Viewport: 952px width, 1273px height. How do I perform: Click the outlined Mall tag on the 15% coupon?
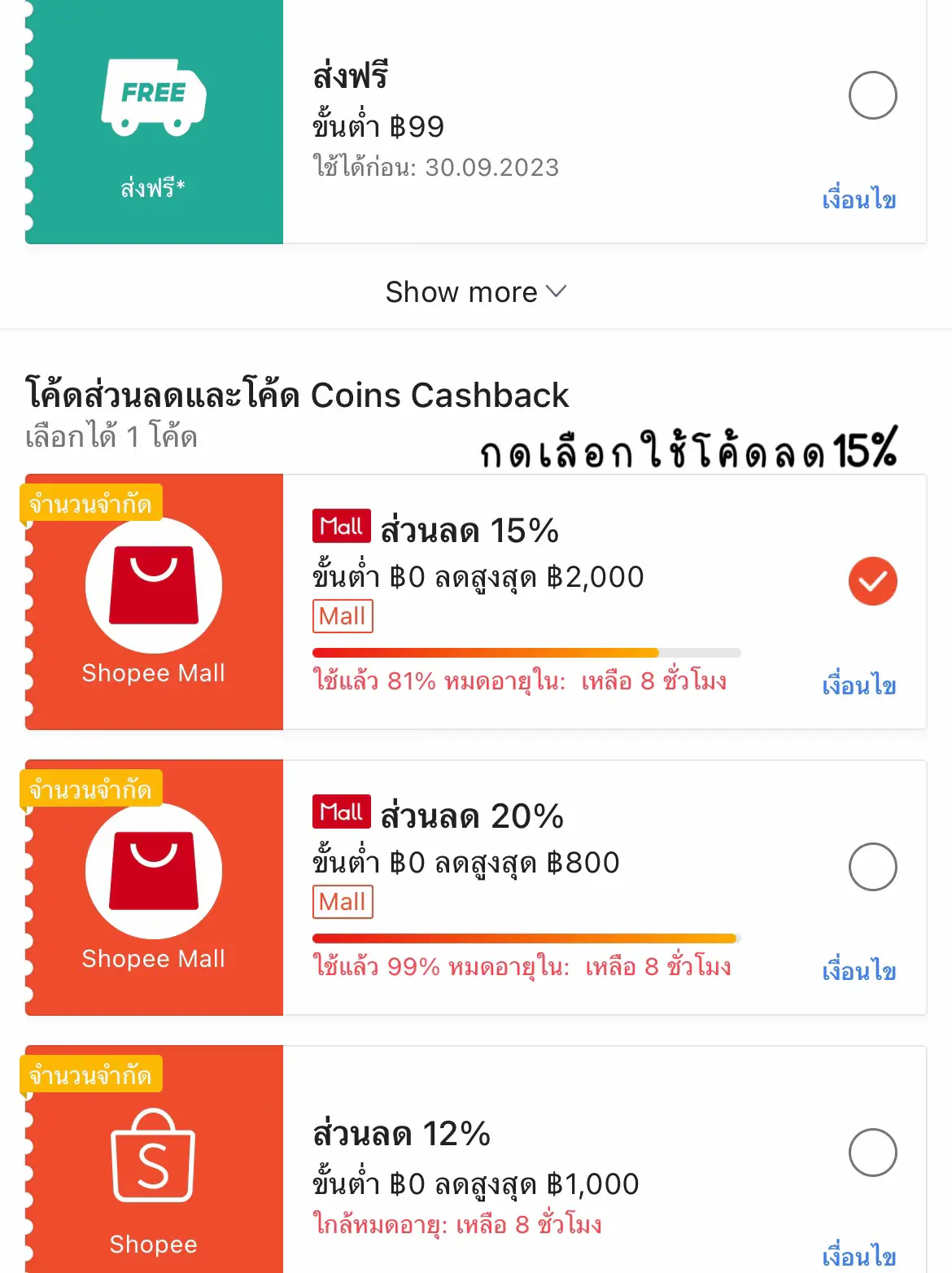[x=343, y=616]
